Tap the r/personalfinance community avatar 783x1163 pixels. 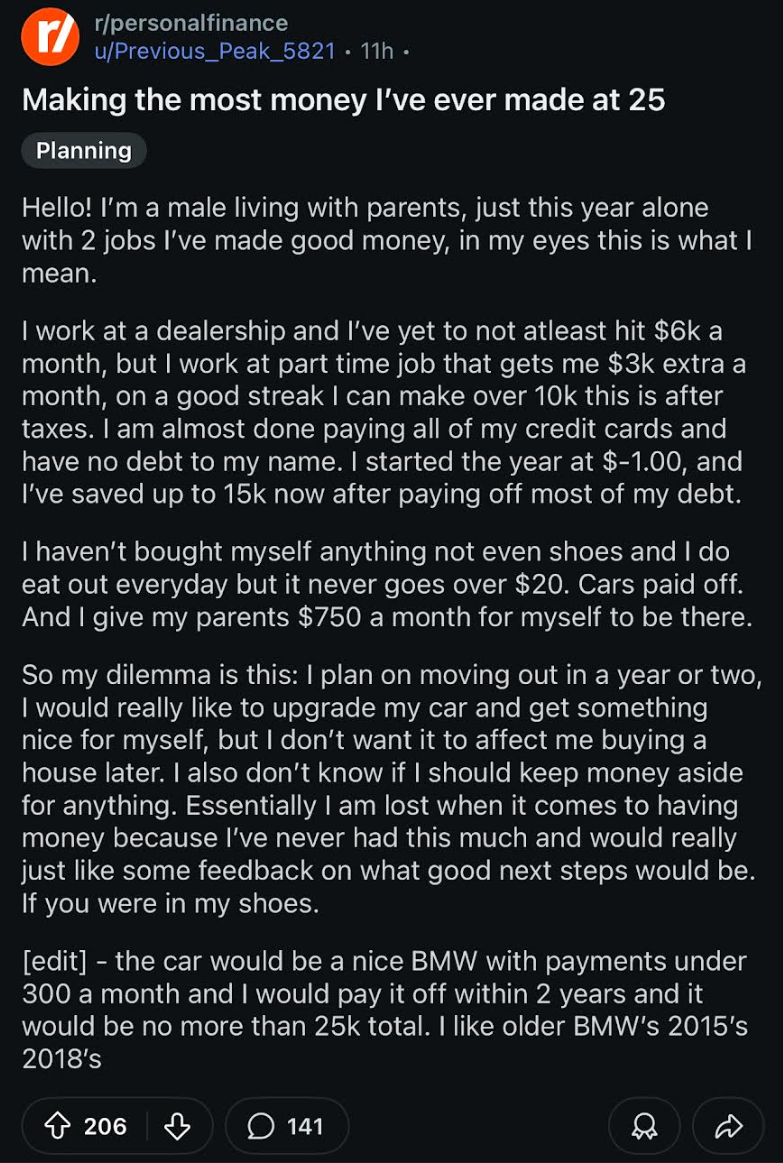[50, 36]
